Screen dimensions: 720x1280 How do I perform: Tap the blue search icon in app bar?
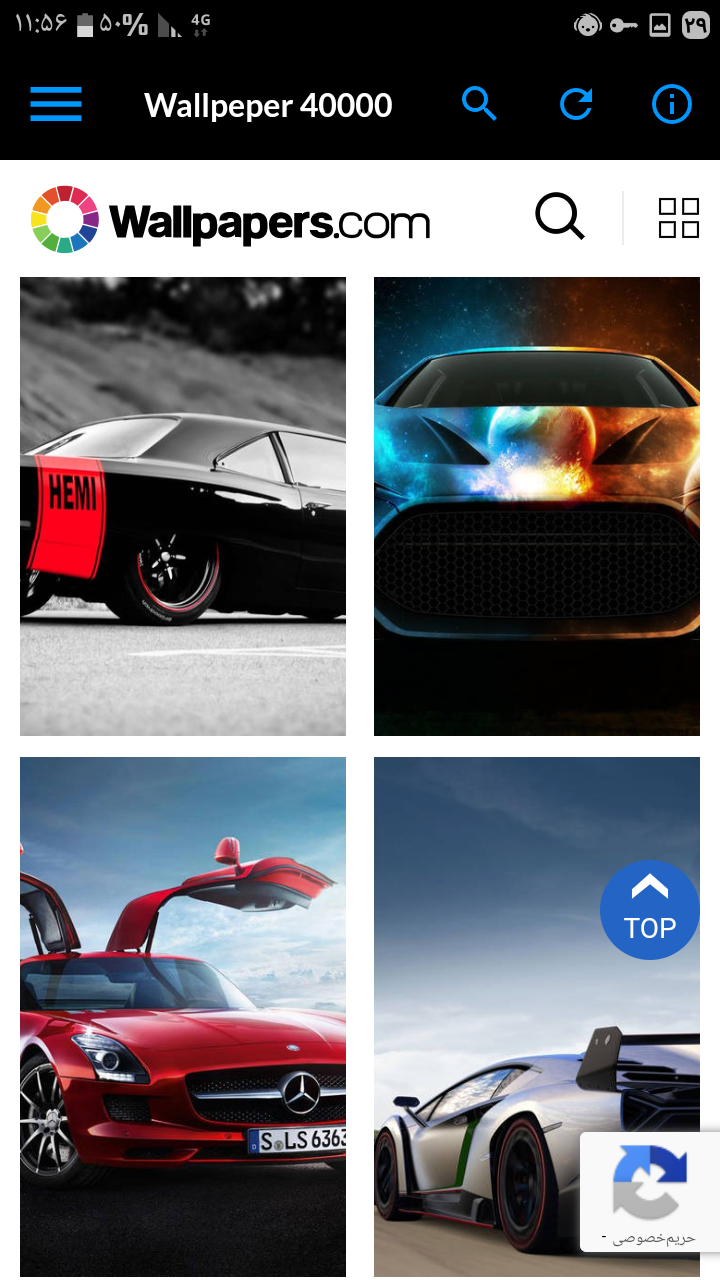click(x=479, y=104)
